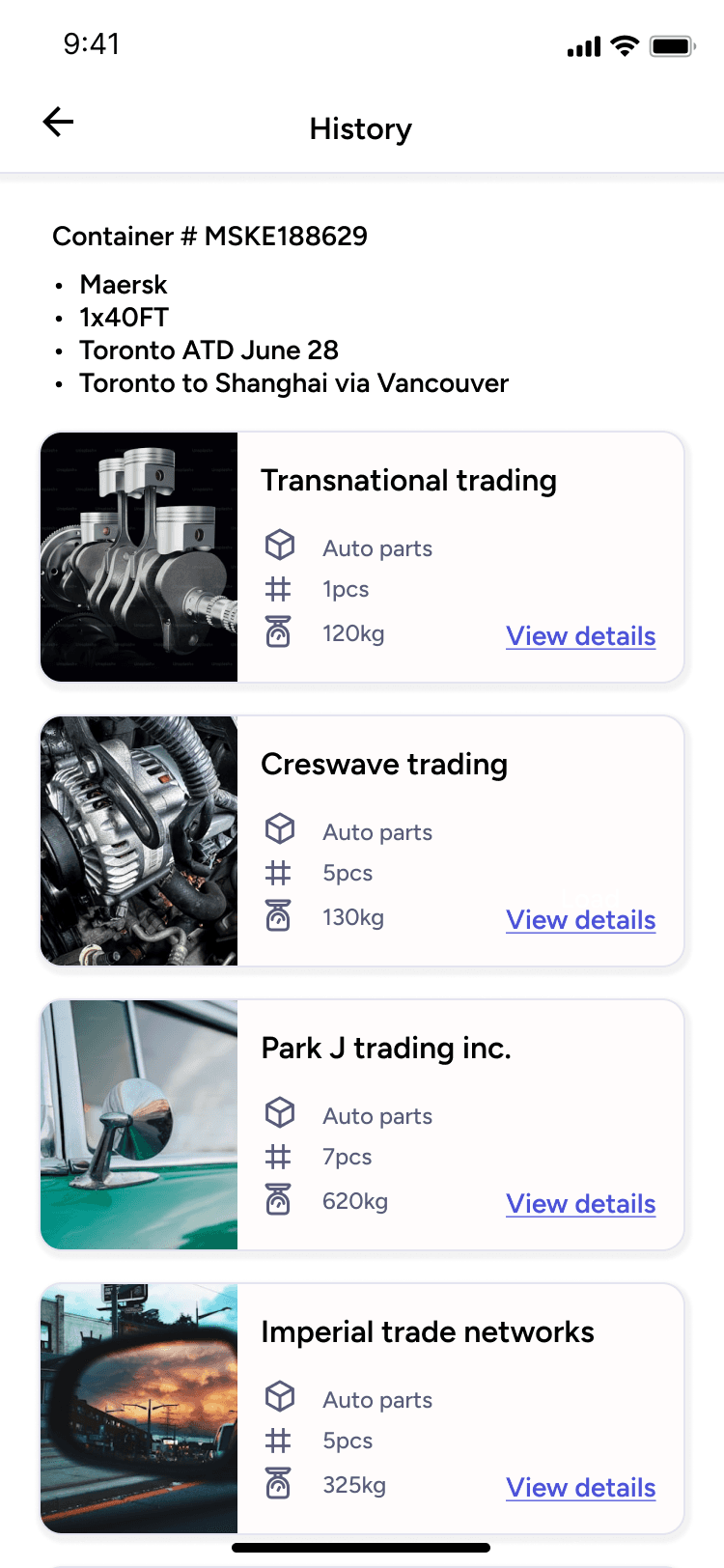View details for Transnational trading
This screenshot has width=724, height=1568.
click(580, 636)
